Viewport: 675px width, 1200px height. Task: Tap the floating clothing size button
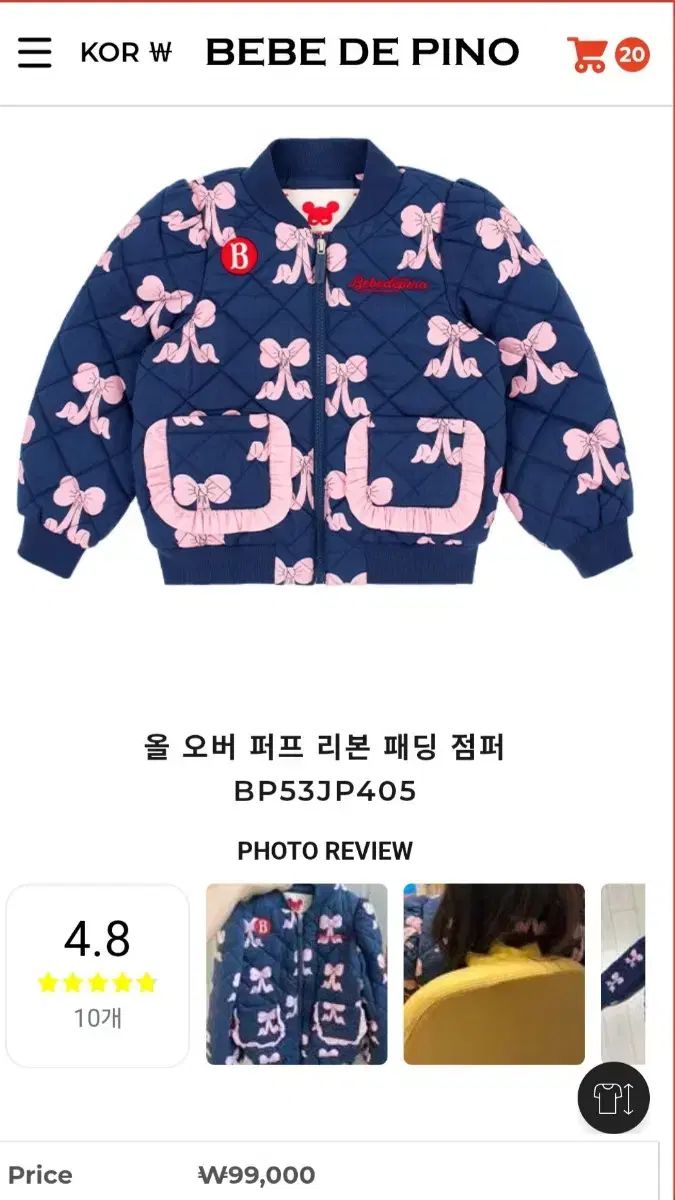613,1097
